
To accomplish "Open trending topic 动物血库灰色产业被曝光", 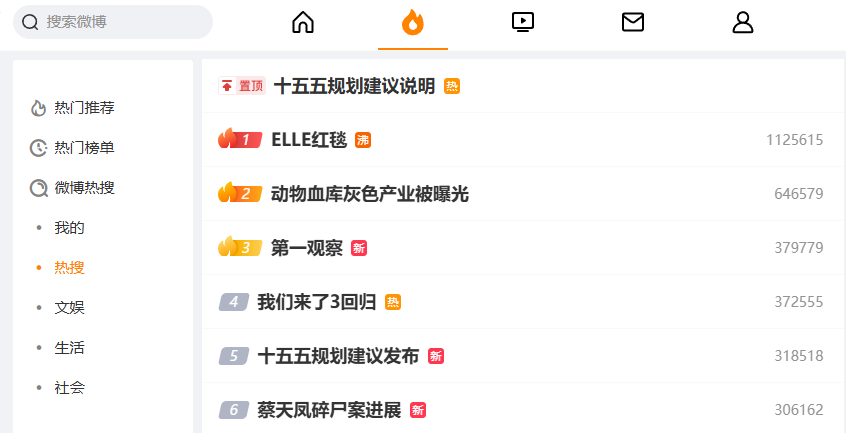I will (x=369, y=194).
